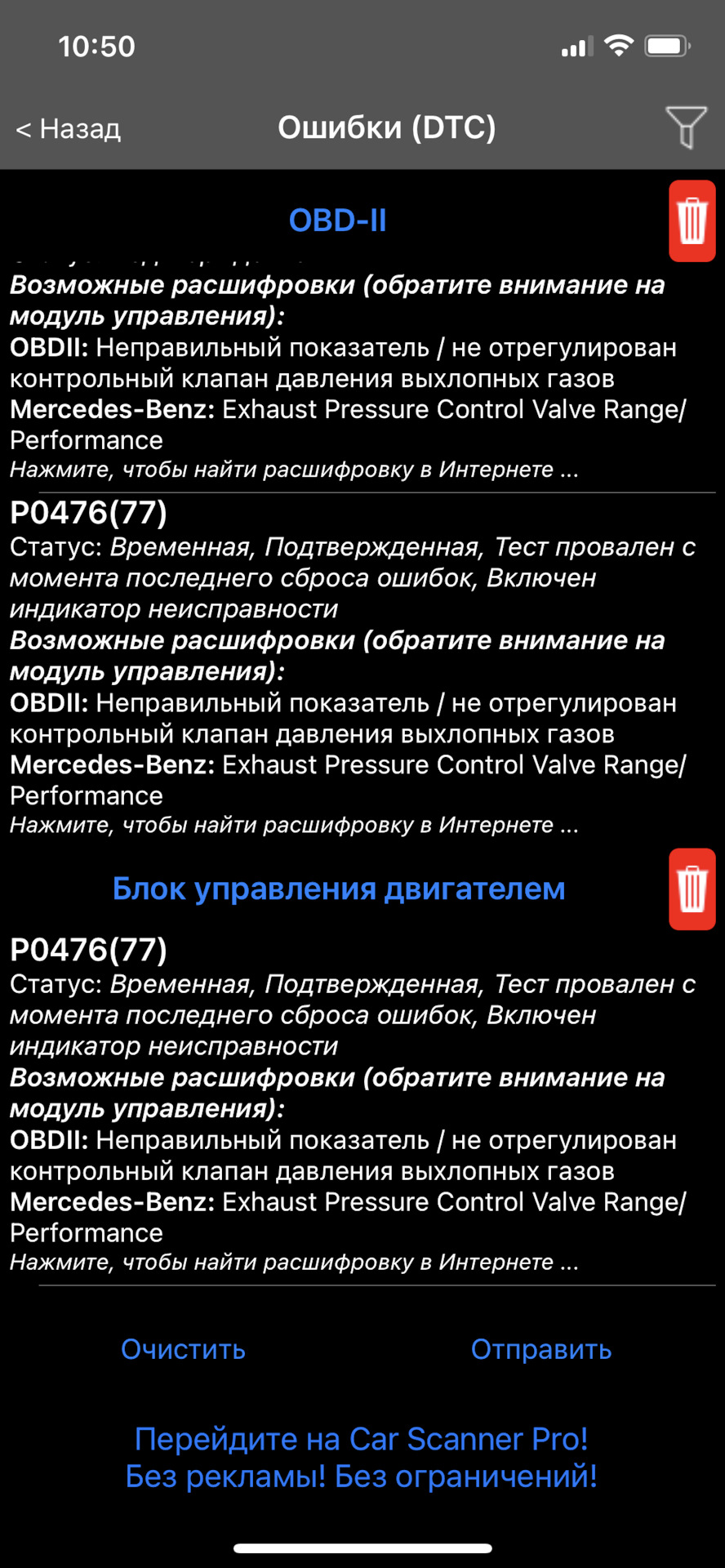Tap the clock showing 10:50
Screen dimensions: 725x1568
tap(96, 46)
